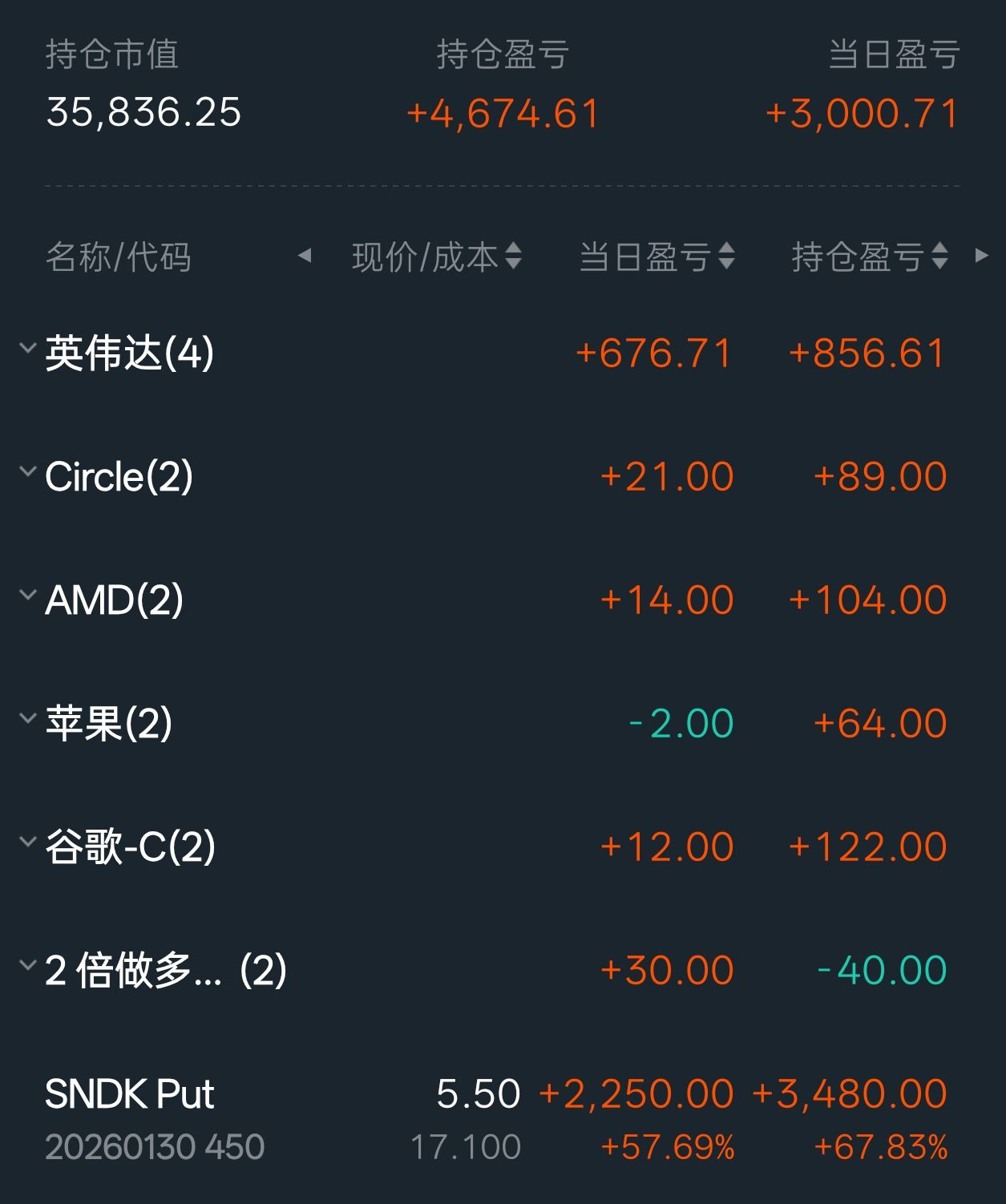The width and height of the screenshot is (1006, 1204).
Task: Click the Circle daily gain +21.00
Action: pyautogui.click(x=669, y=475)
